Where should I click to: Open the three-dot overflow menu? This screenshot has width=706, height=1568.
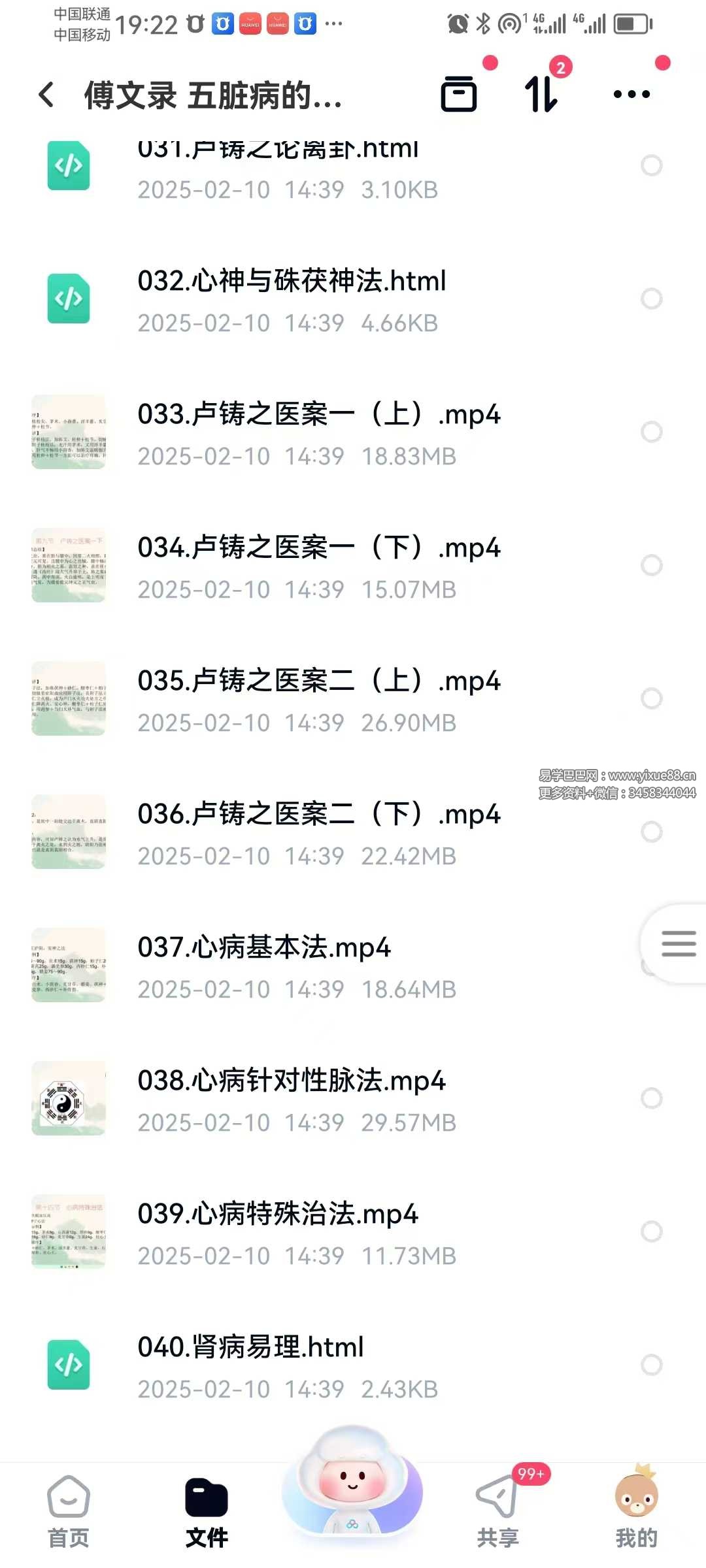[x=631, y=94]
